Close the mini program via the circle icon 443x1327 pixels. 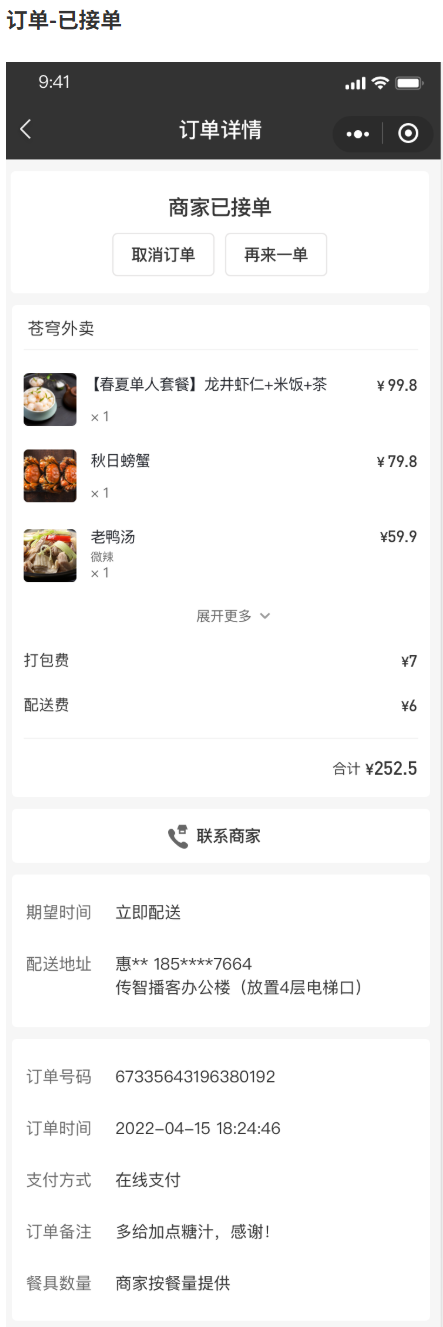coord(408,134)
